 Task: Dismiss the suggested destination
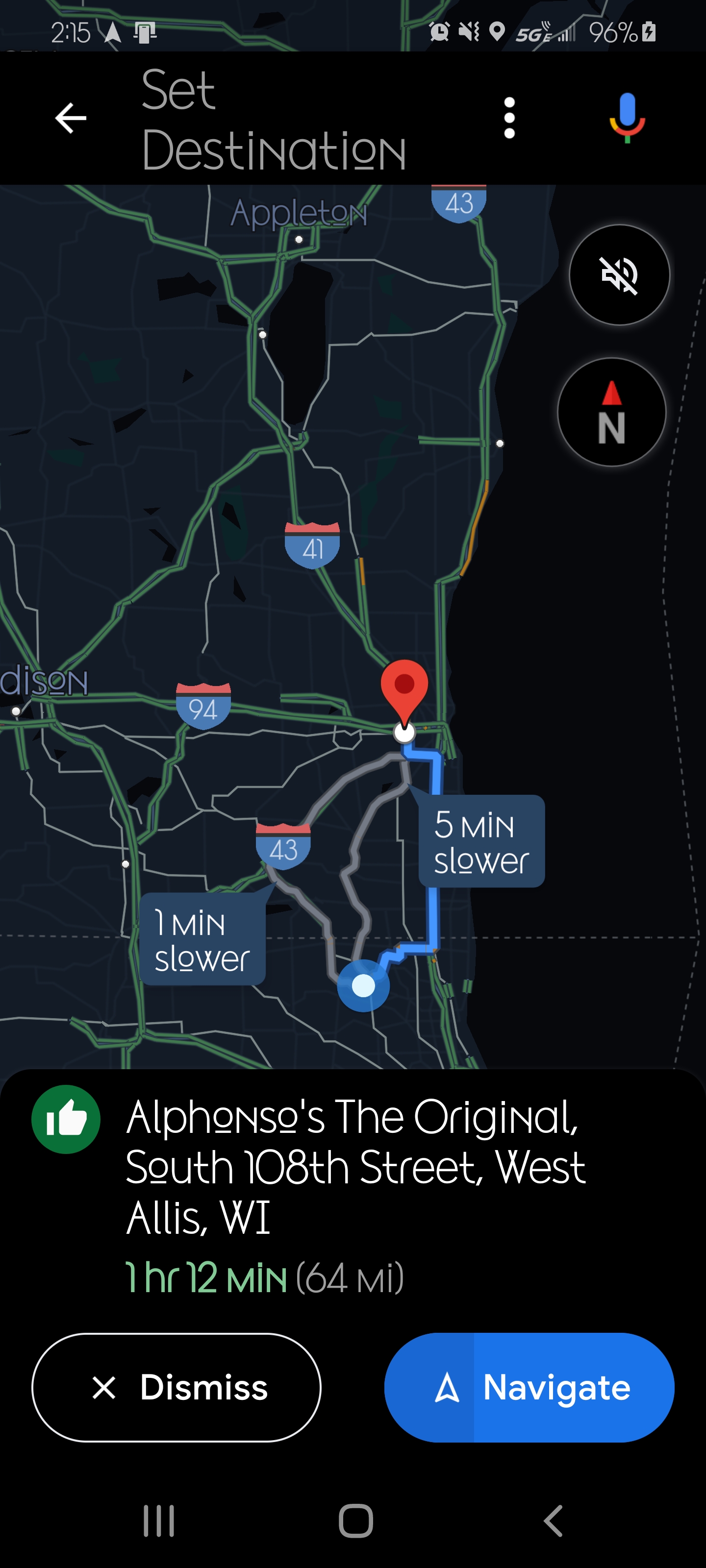click(176, 1387)
